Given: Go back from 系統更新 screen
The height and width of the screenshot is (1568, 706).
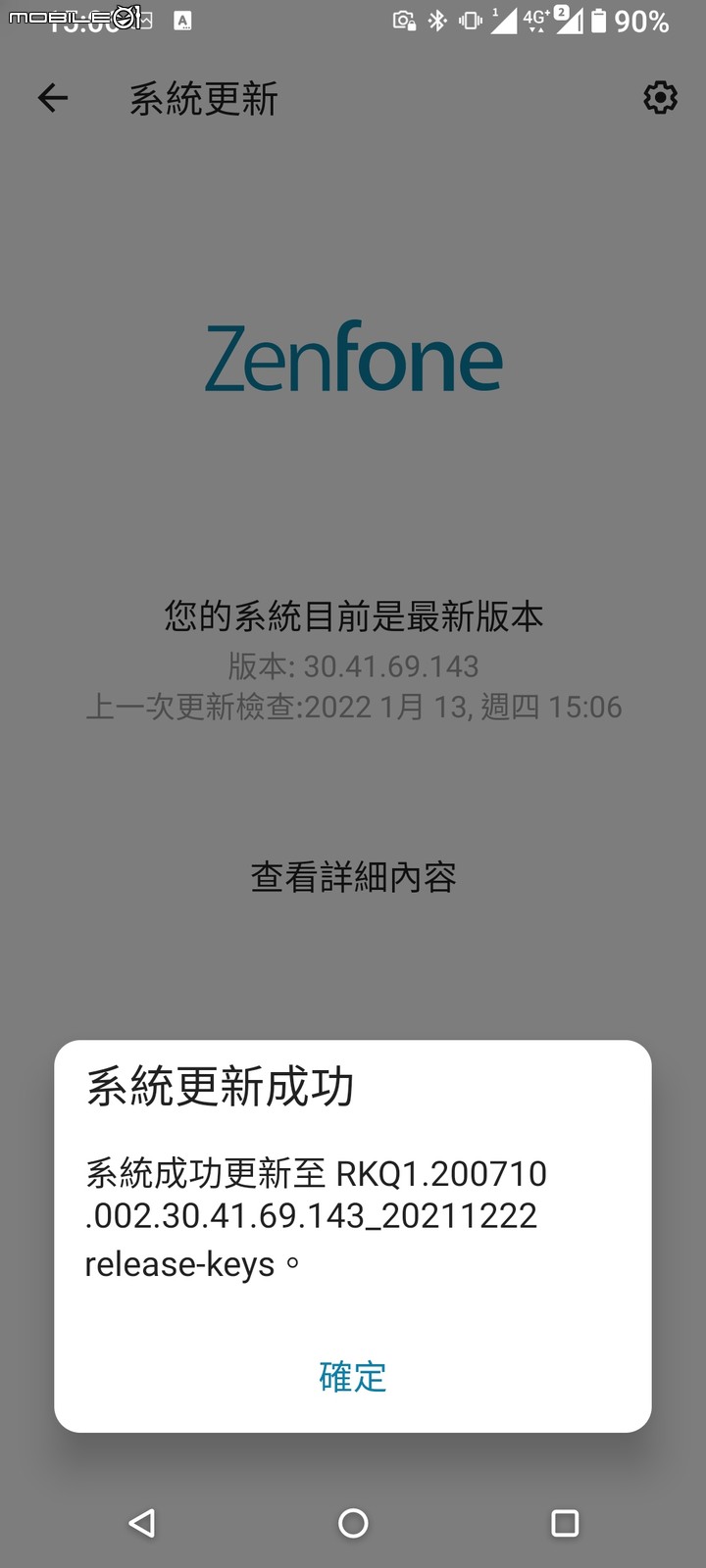Looking at the screenshot, I should pyautogui.click(x=53, y=98).
